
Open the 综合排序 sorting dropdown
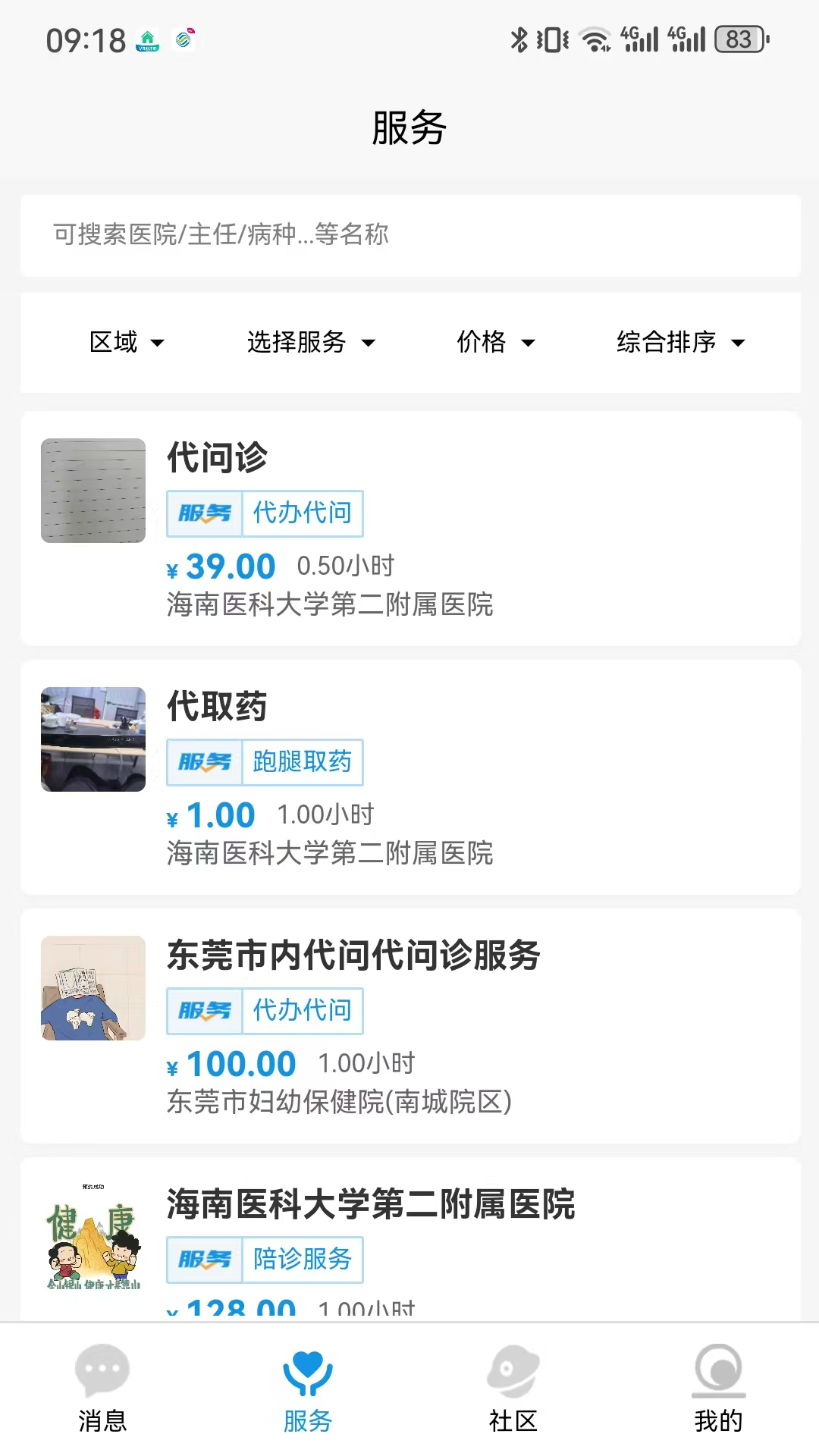click(680, 342)
